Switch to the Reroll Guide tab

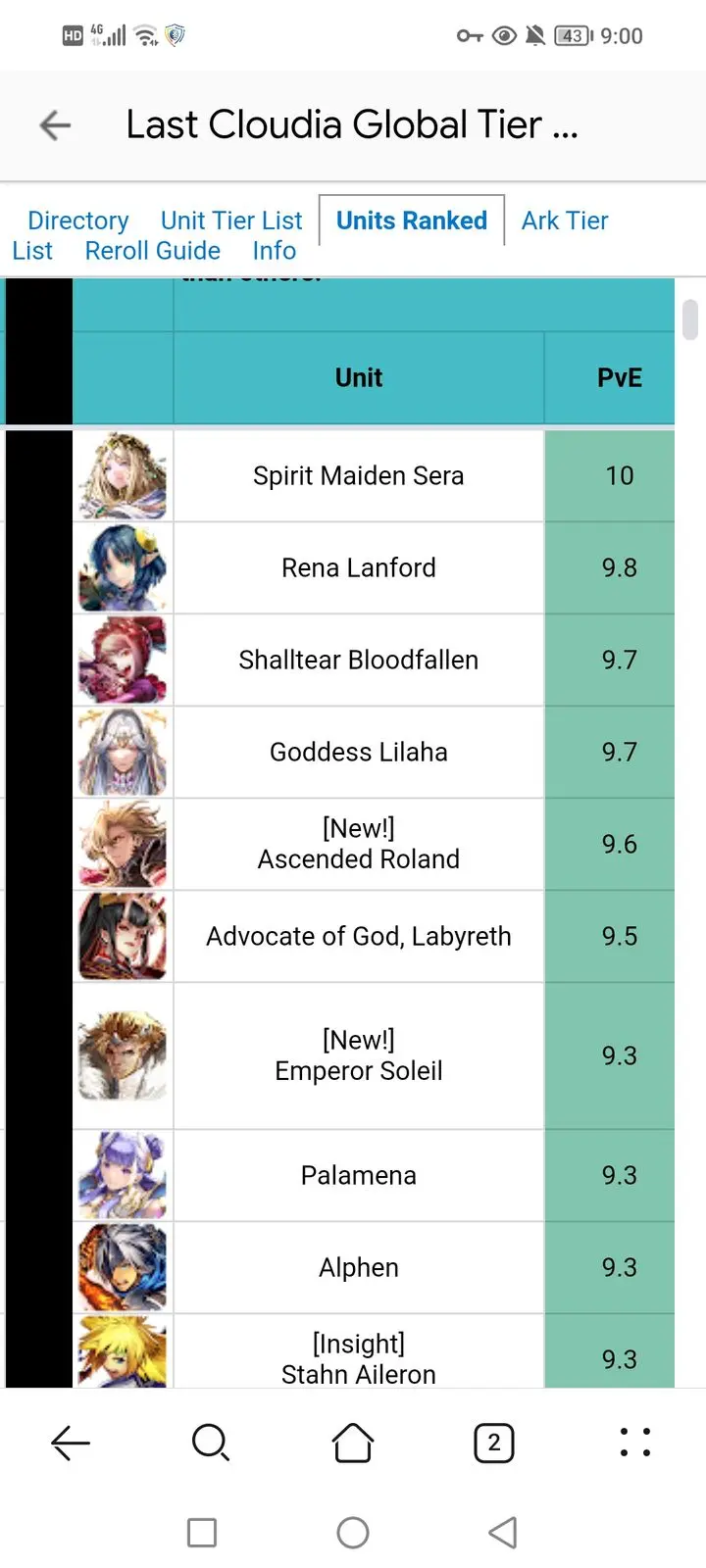tap(153, 251)
